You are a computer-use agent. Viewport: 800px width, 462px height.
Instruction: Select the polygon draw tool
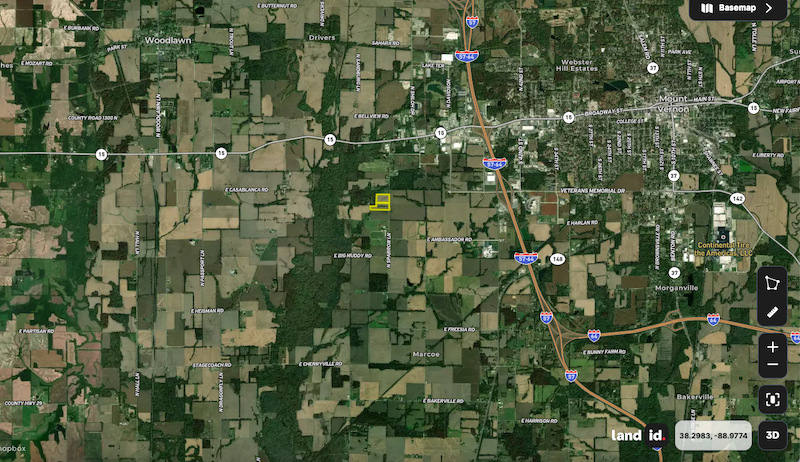point(772,285)
